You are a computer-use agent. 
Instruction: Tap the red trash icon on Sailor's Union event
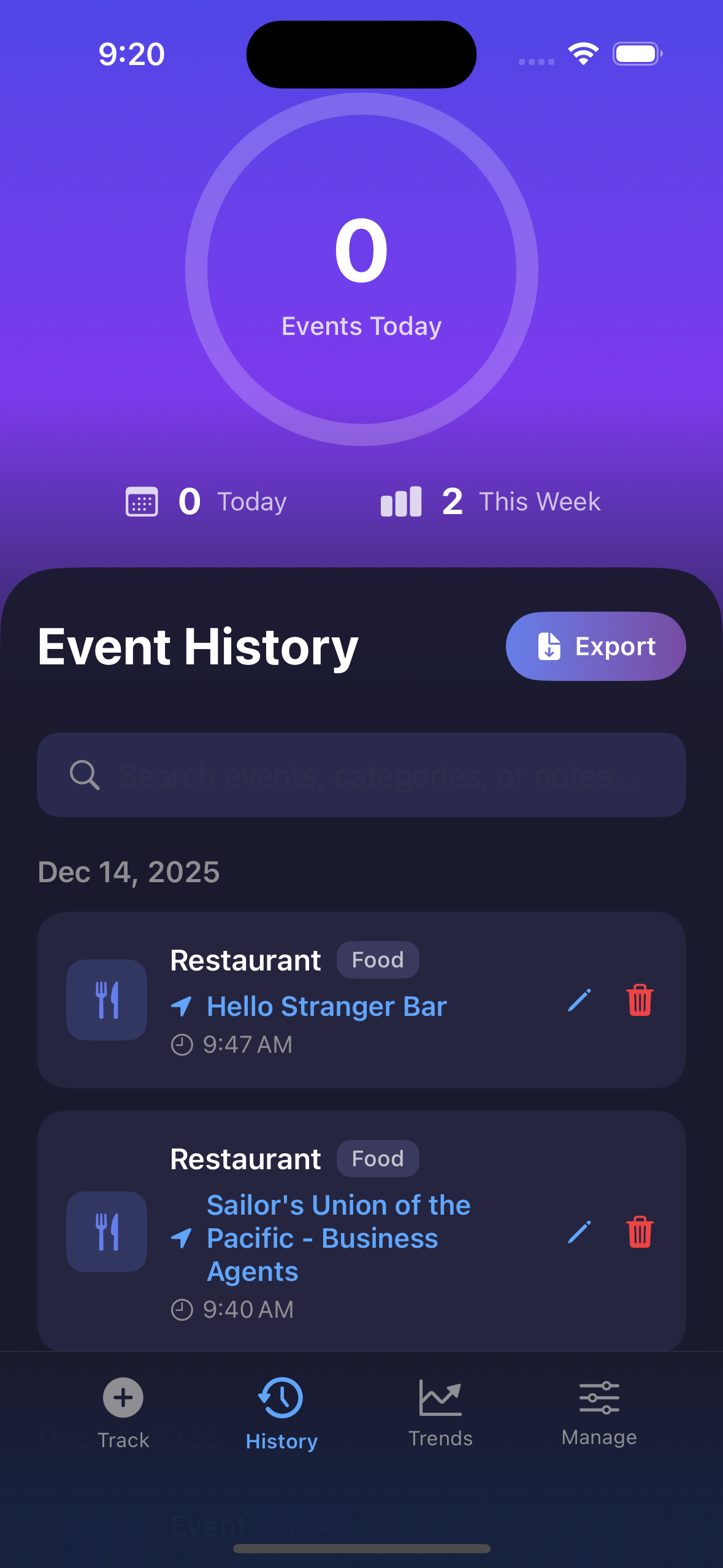coord(640,1233)
